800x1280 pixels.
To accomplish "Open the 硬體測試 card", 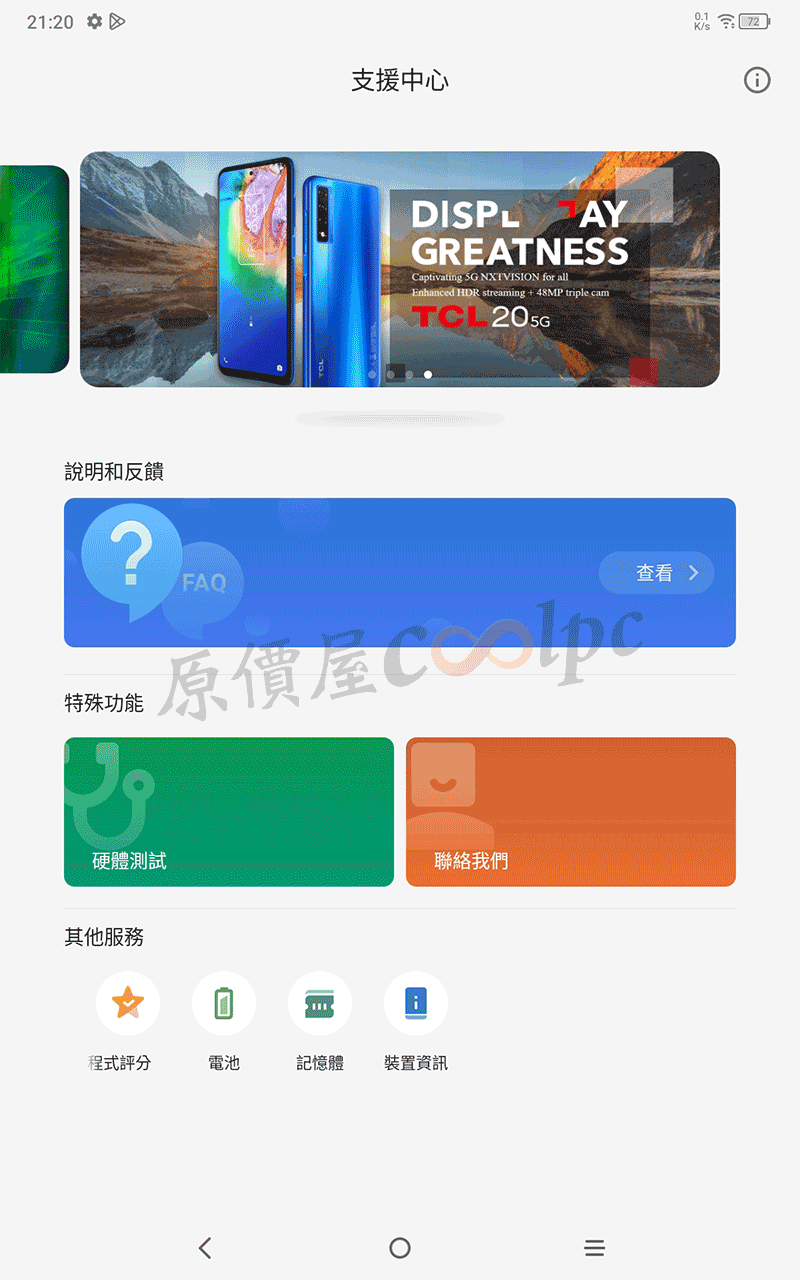I will coord(229,812).
